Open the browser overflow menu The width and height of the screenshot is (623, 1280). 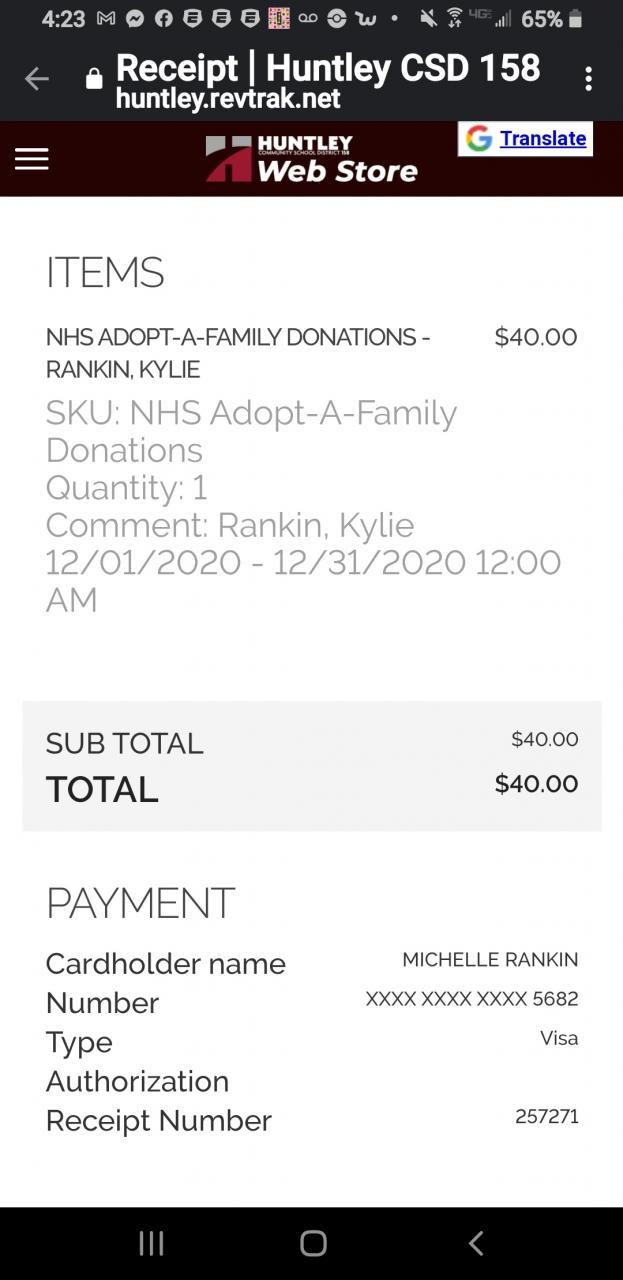(588, 79)
